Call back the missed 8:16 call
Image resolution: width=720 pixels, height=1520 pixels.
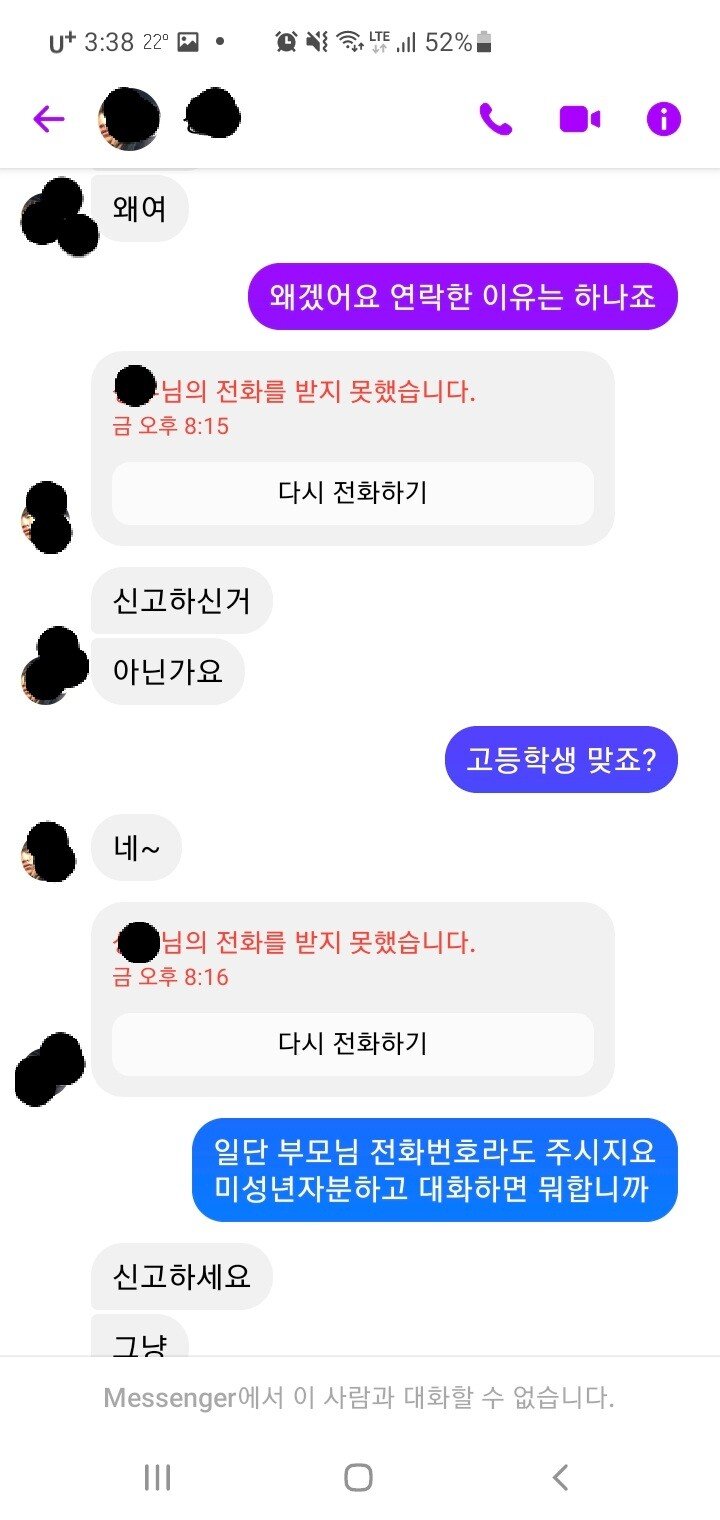352,1044
